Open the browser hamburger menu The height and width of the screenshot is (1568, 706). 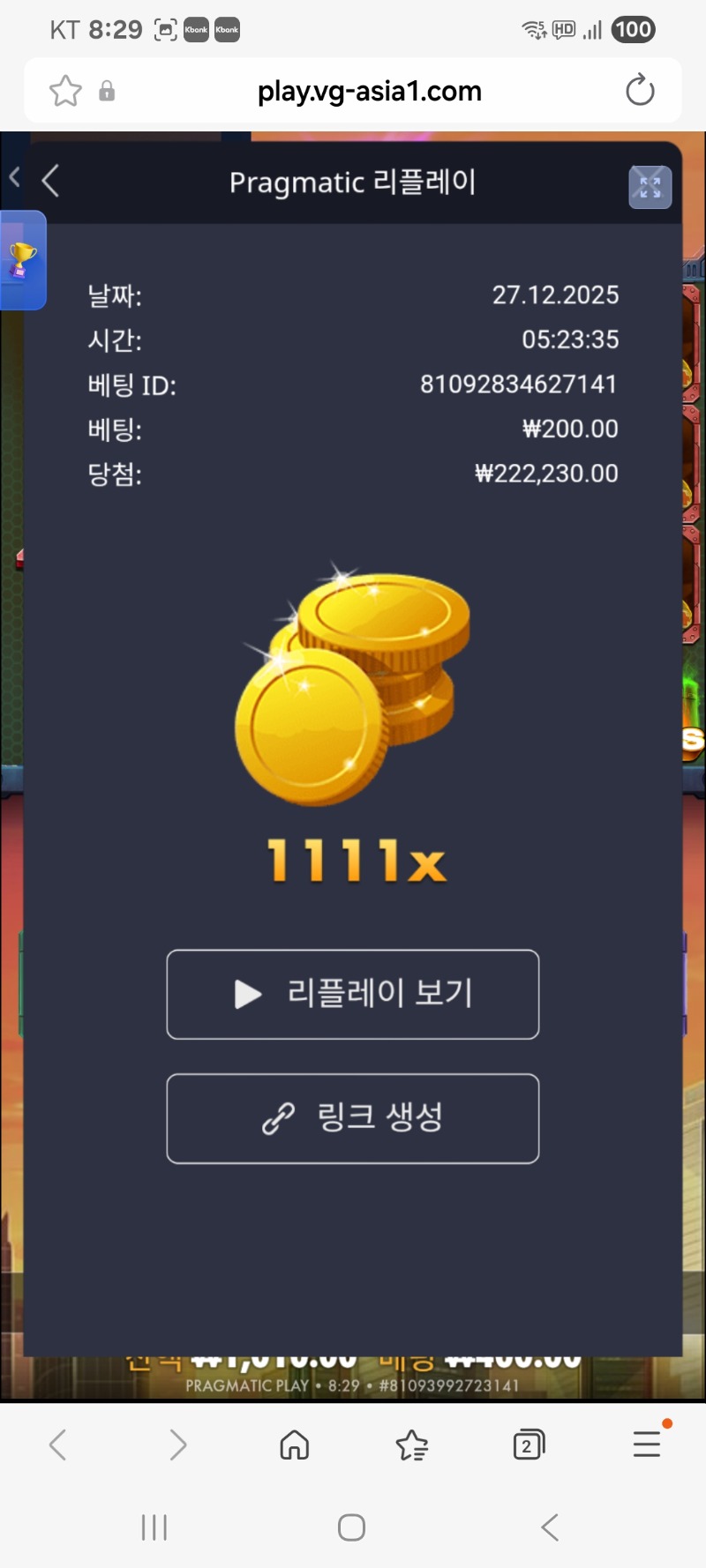(646, 1445)
